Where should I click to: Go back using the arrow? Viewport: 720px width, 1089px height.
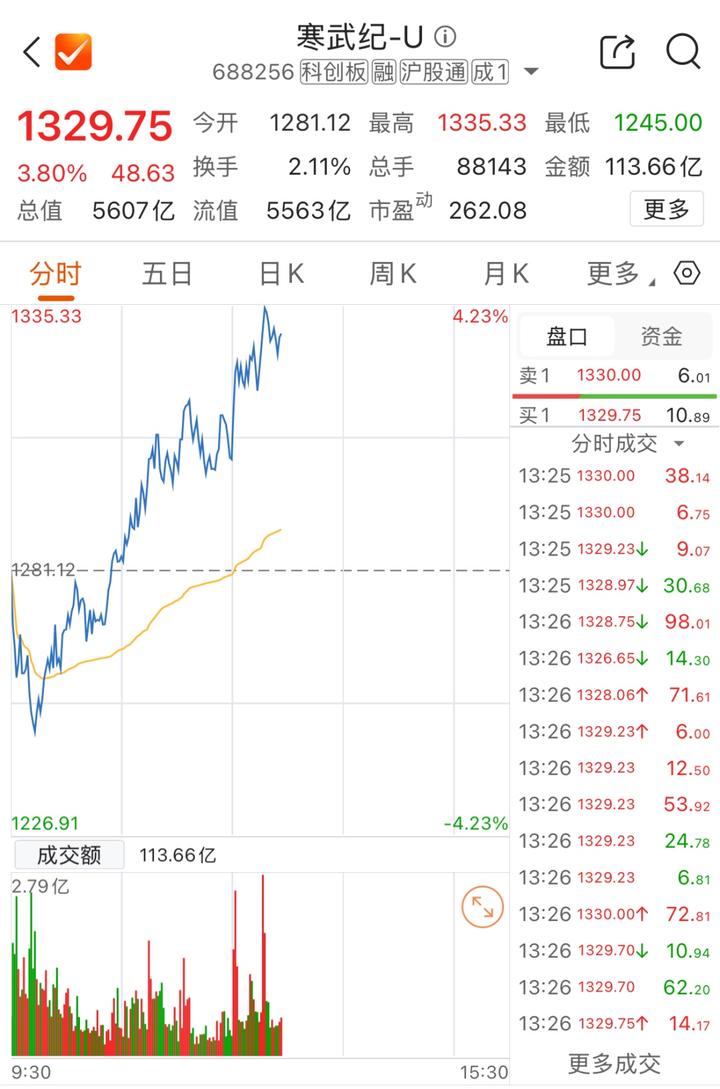31,52
